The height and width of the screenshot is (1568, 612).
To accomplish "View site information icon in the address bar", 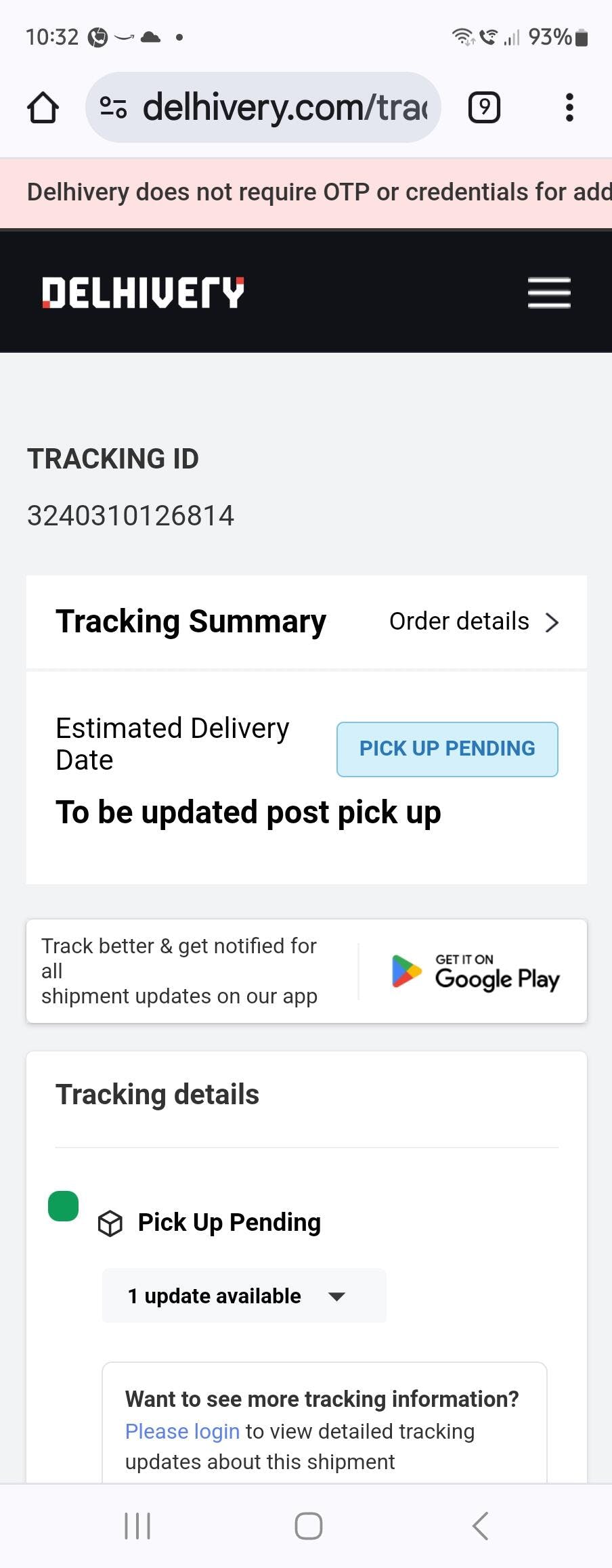I will (113, 108).
